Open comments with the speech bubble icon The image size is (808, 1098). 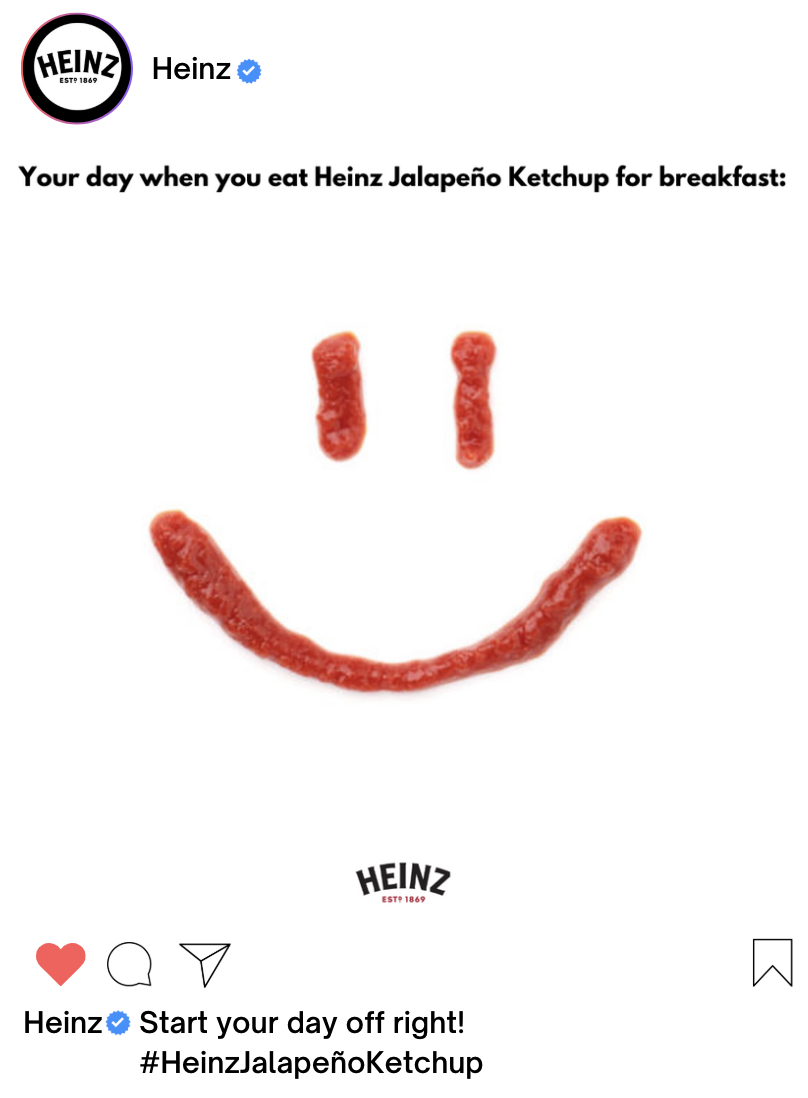coord(129,964)
